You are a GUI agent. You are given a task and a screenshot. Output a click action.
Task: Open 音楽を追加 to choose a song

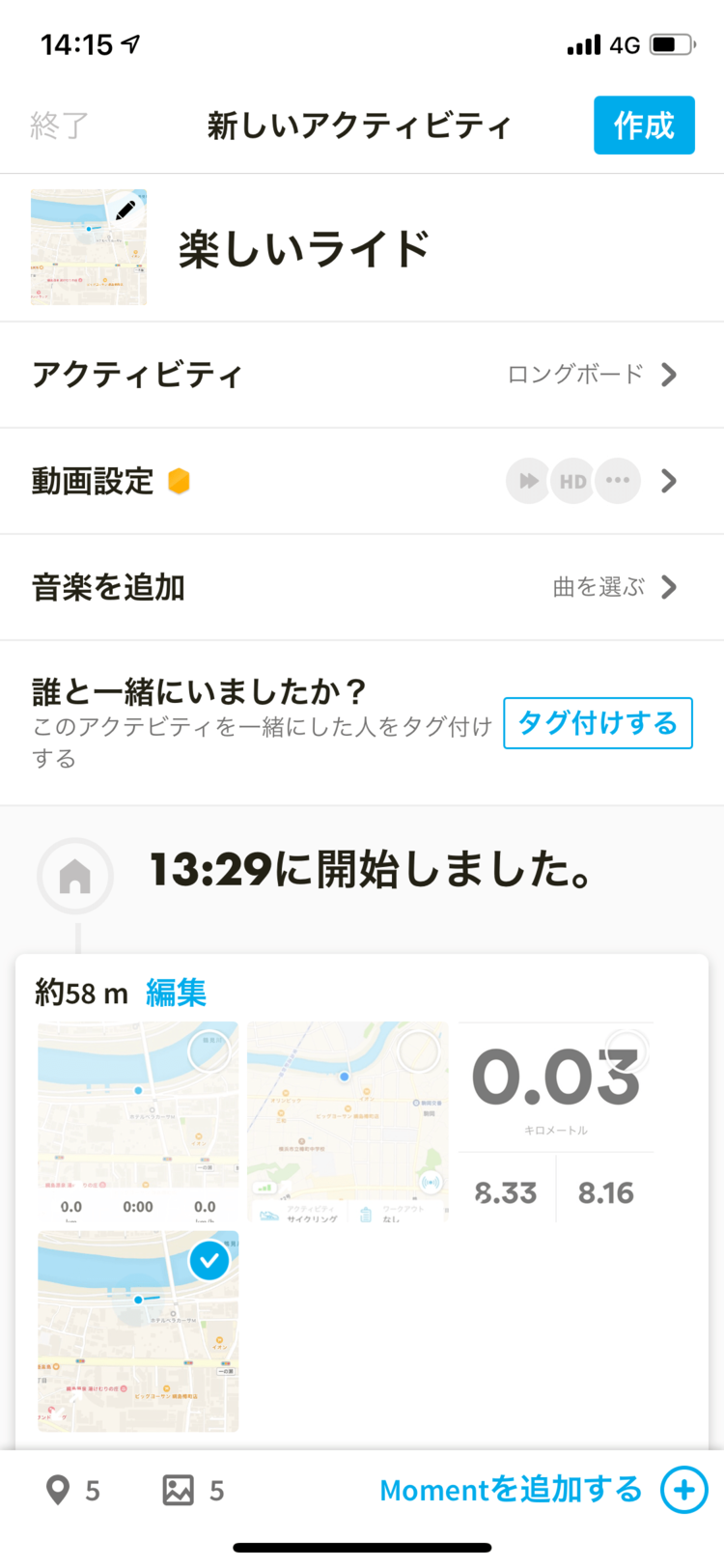362,587
